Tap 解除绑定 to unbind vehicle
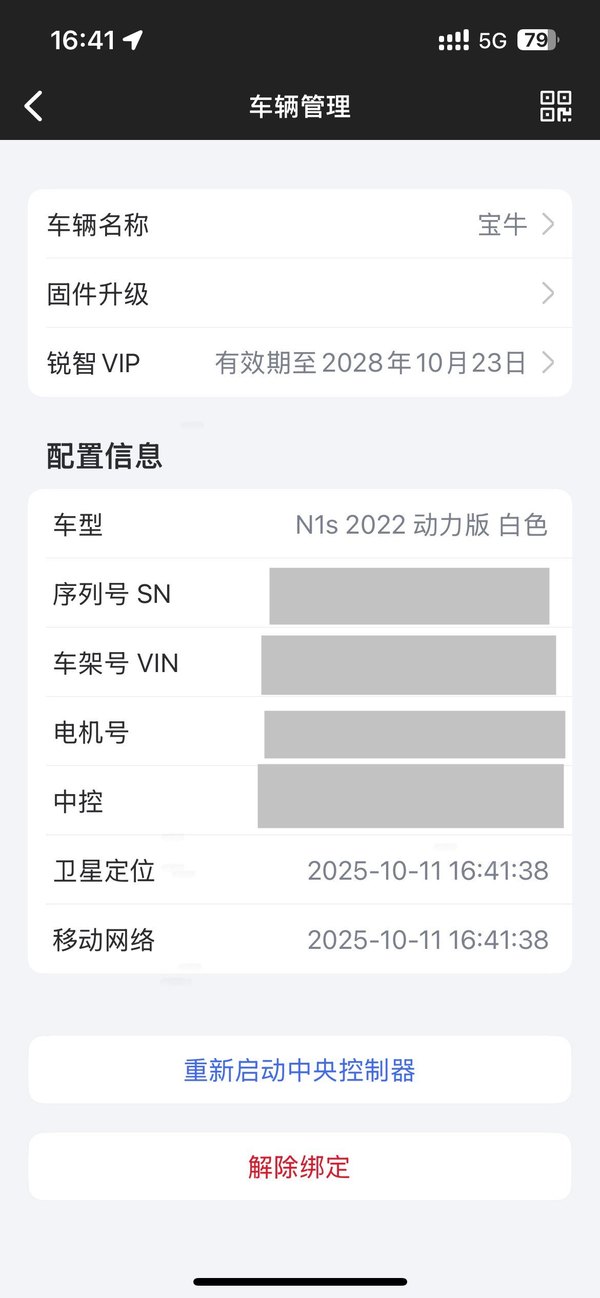 tap(300, 1166)
